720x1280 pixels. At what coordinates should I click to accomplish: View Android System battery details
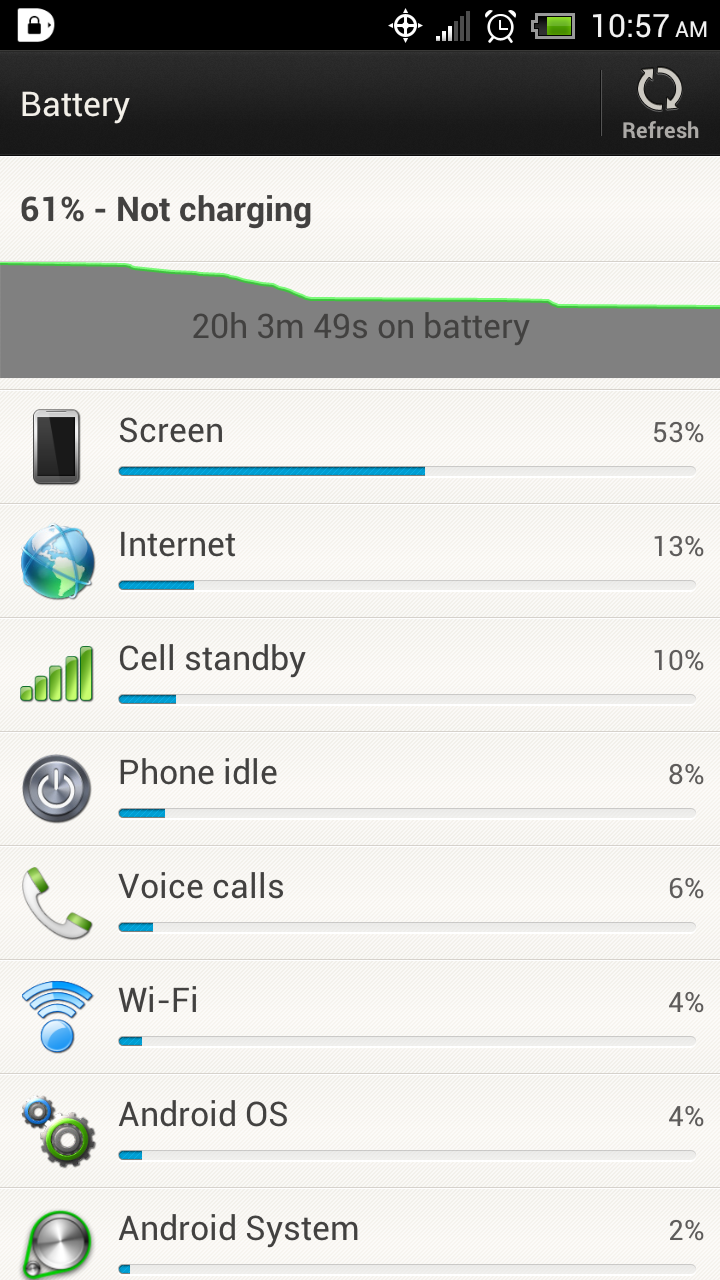(x=360, y=1238)
